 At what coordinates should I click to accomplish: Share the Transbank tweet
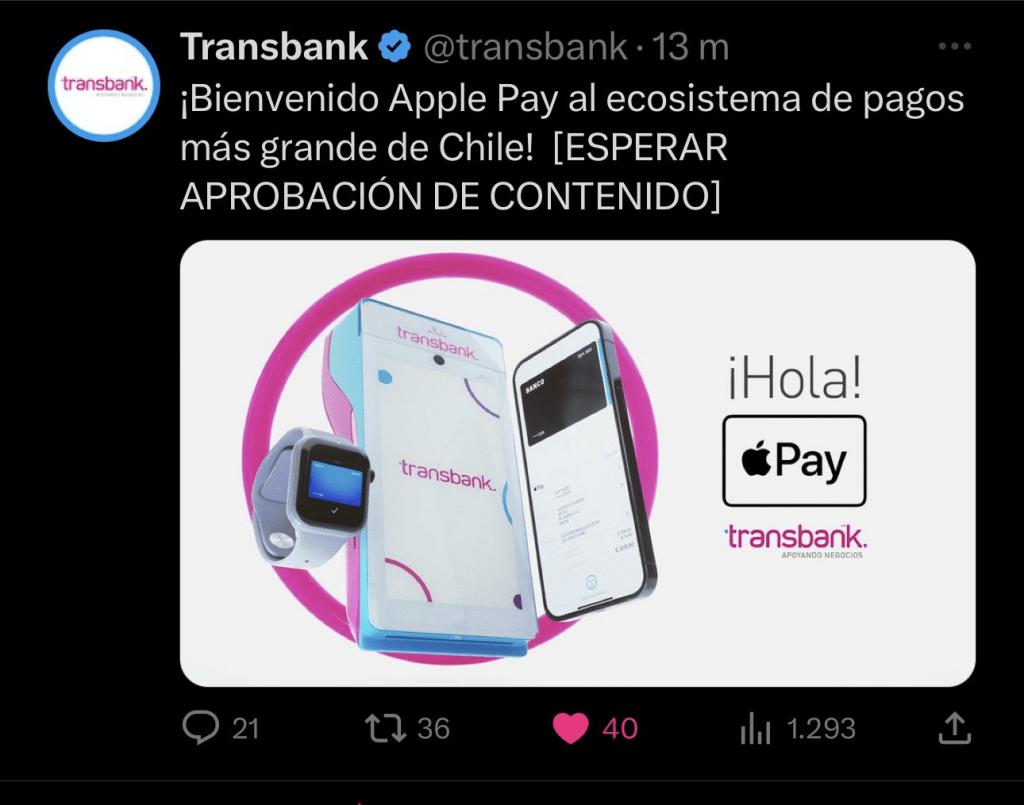[x=955, y=727]
